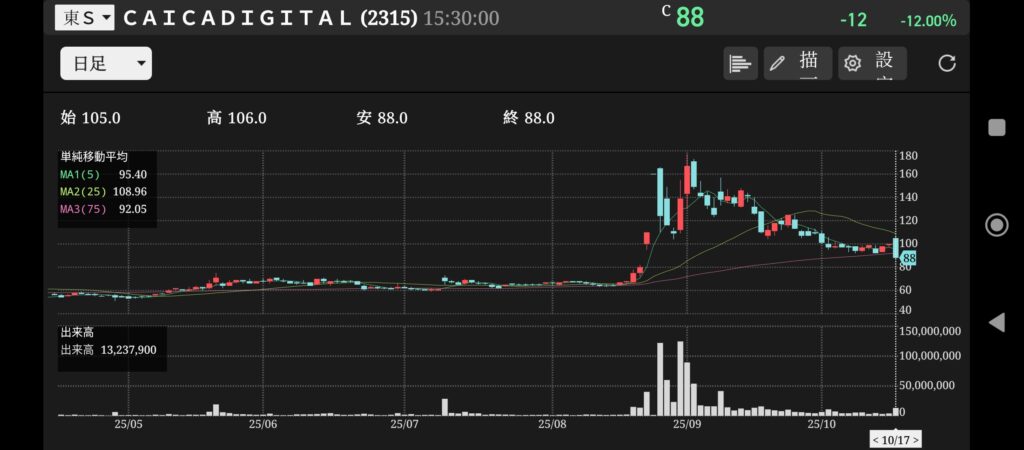Open the 設定 chart settings button
The width and height of the screenshot is (1024, 450).
coord(872,63)
